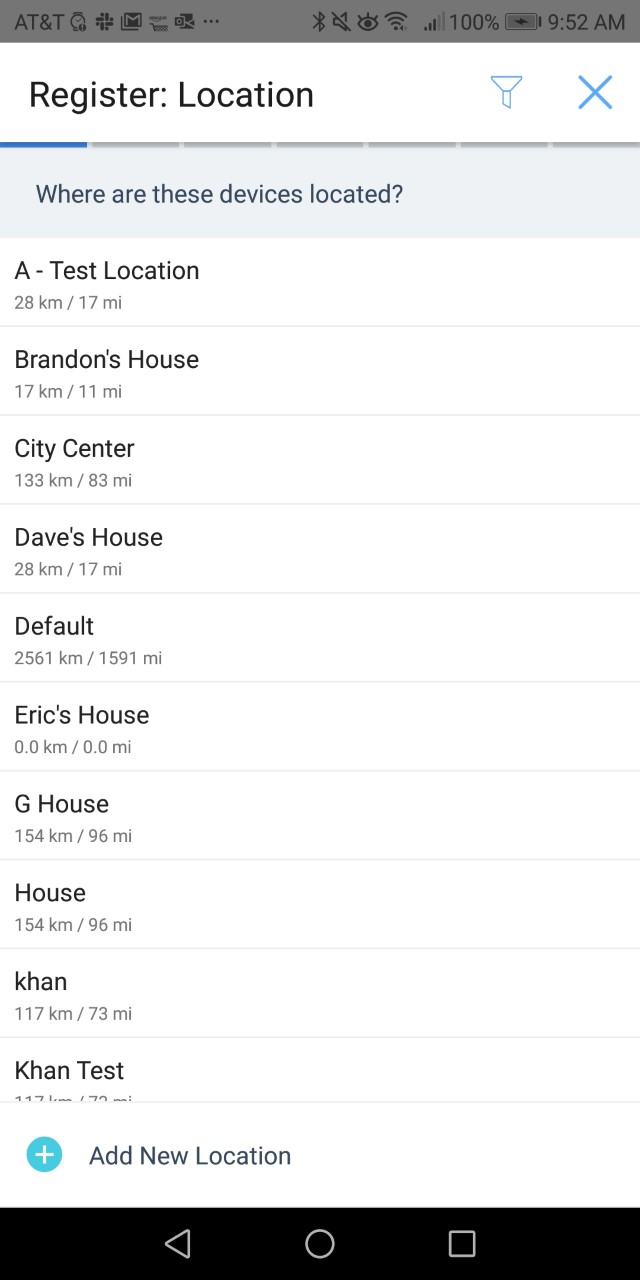Open the location filter icon
The image size is (640, 1280).
(x=506, y=93)
